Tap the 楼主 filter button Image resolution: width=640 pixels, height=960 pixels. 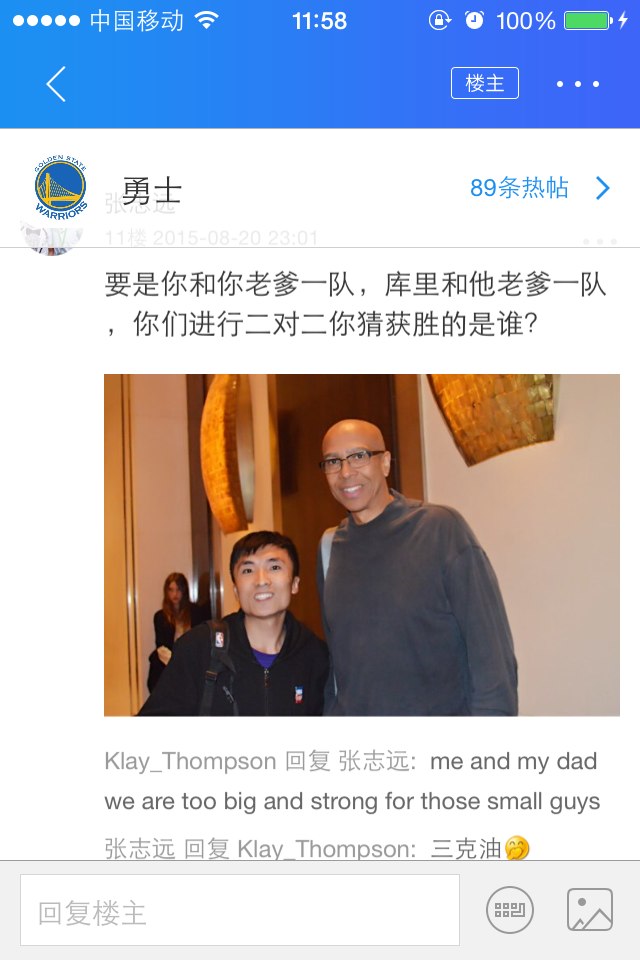[484, 84]
